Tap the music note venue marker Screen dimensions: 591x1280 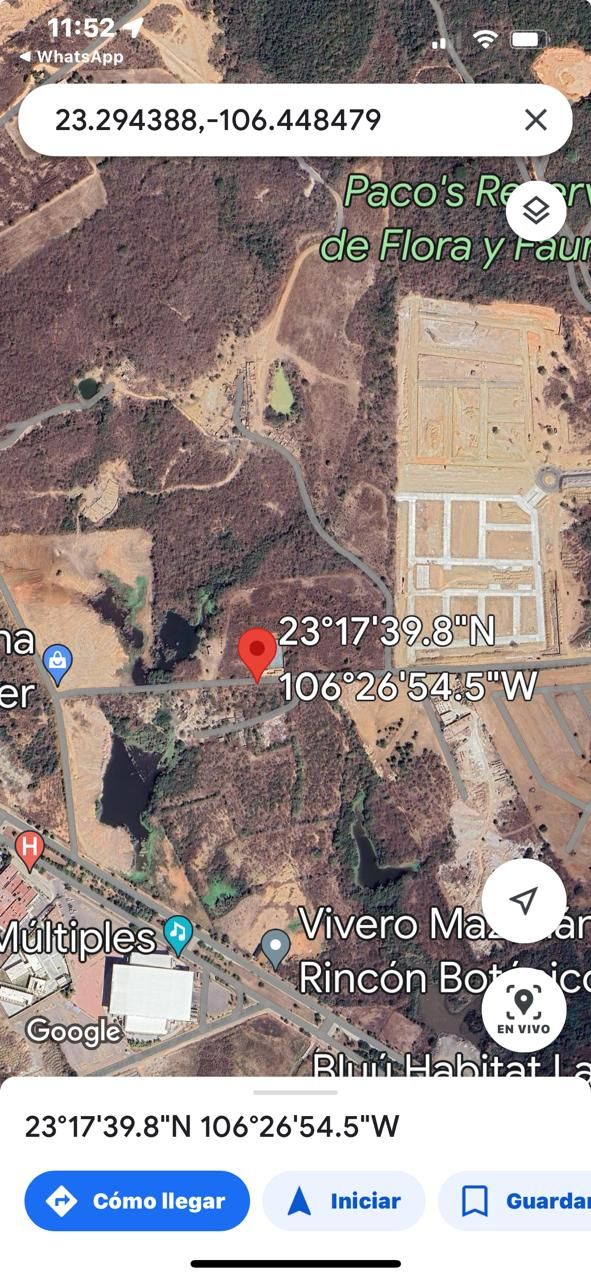[178, 934]
